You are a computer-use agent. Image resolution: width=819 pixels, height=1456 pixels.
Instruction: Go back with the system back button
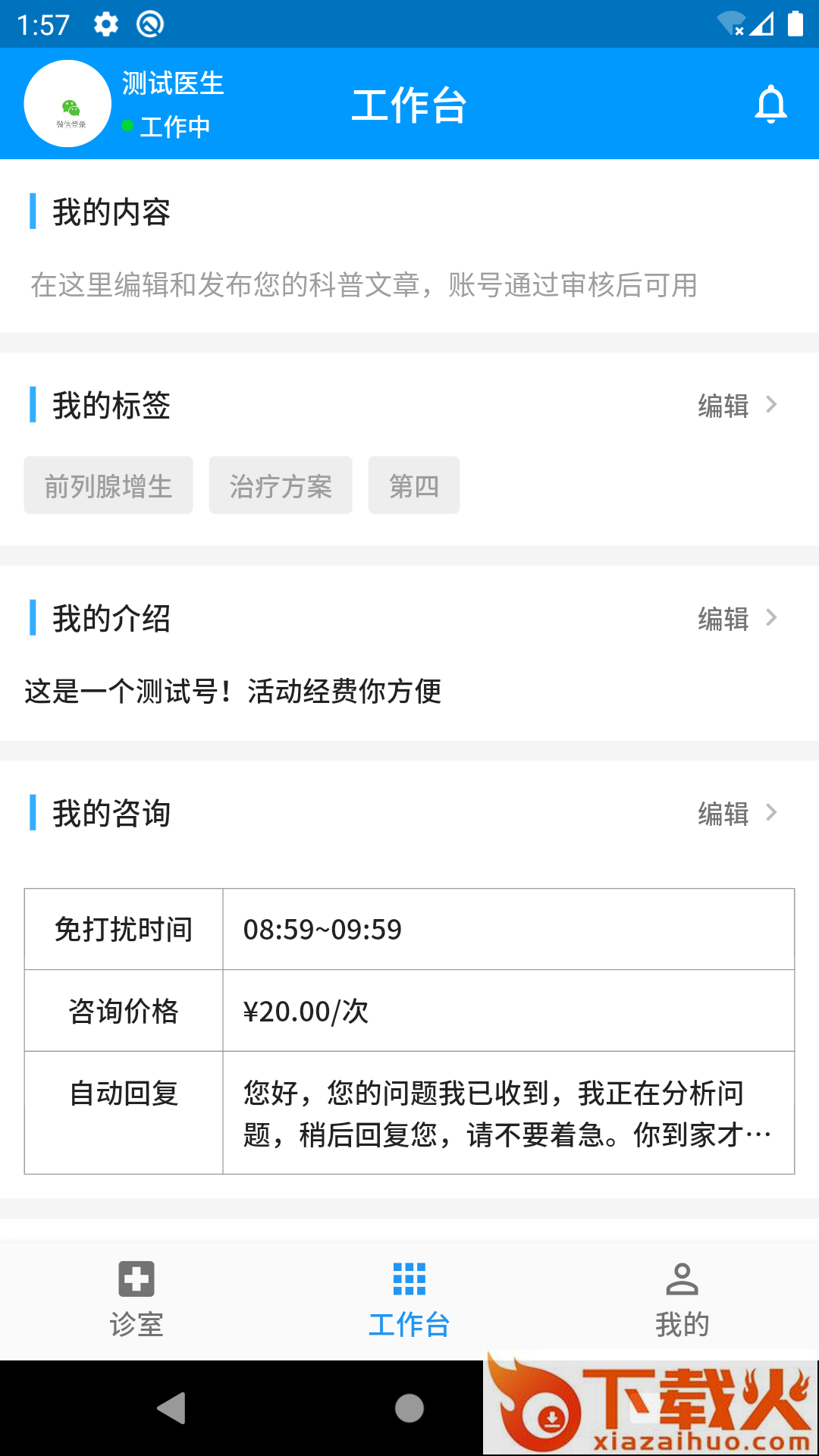pos(171,1408)
